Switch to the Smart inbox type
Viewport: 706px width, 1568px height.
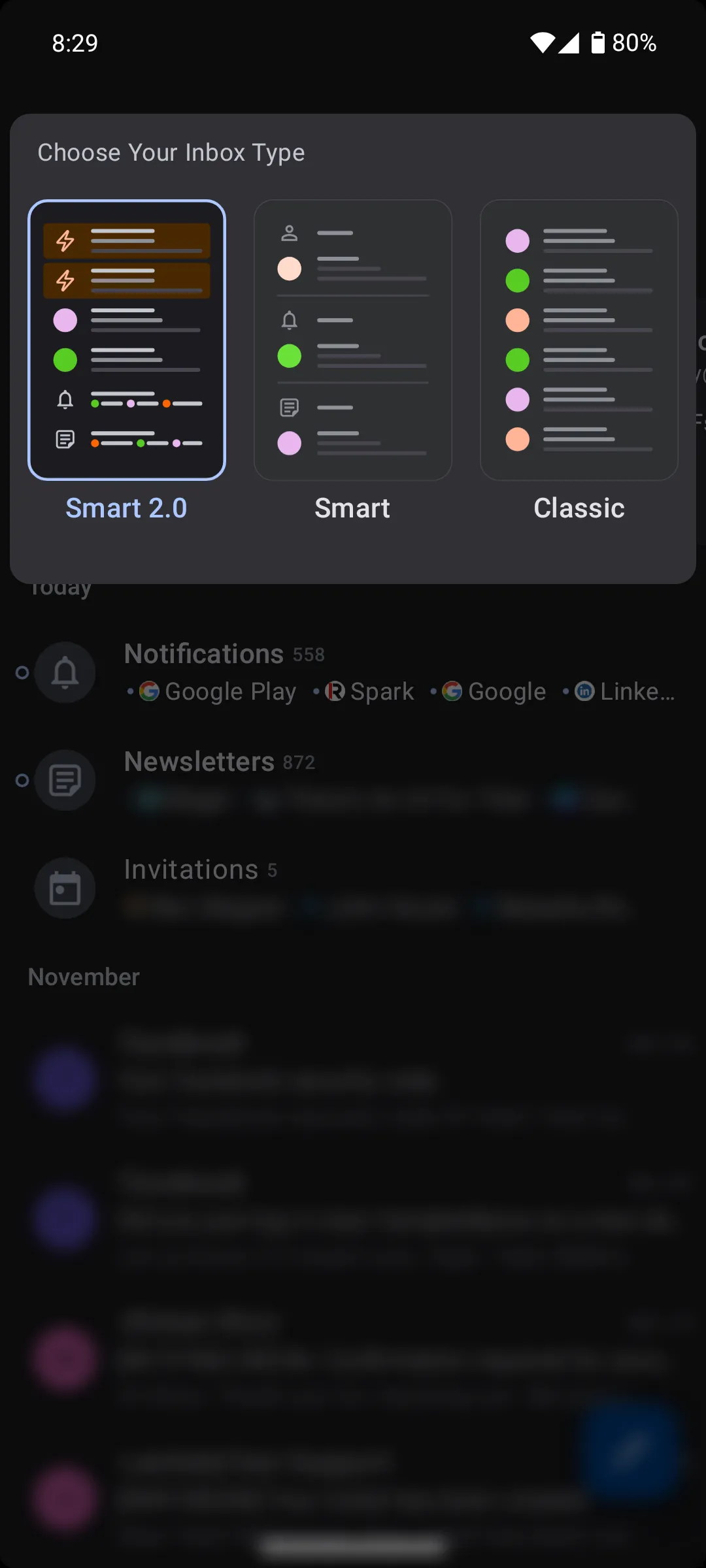pos(353,338)
